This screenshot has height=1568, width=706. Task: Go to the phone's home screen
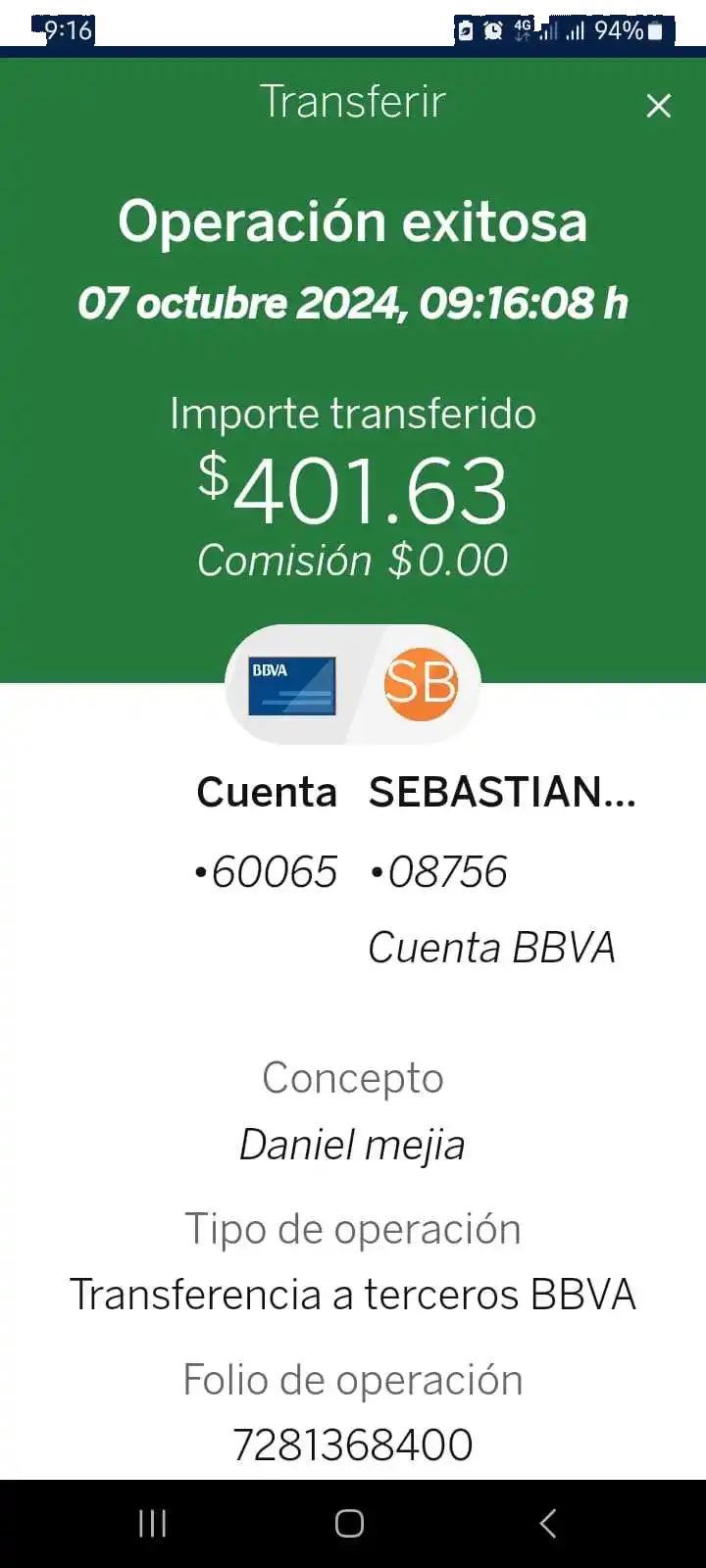click(x=350, y=1523)
